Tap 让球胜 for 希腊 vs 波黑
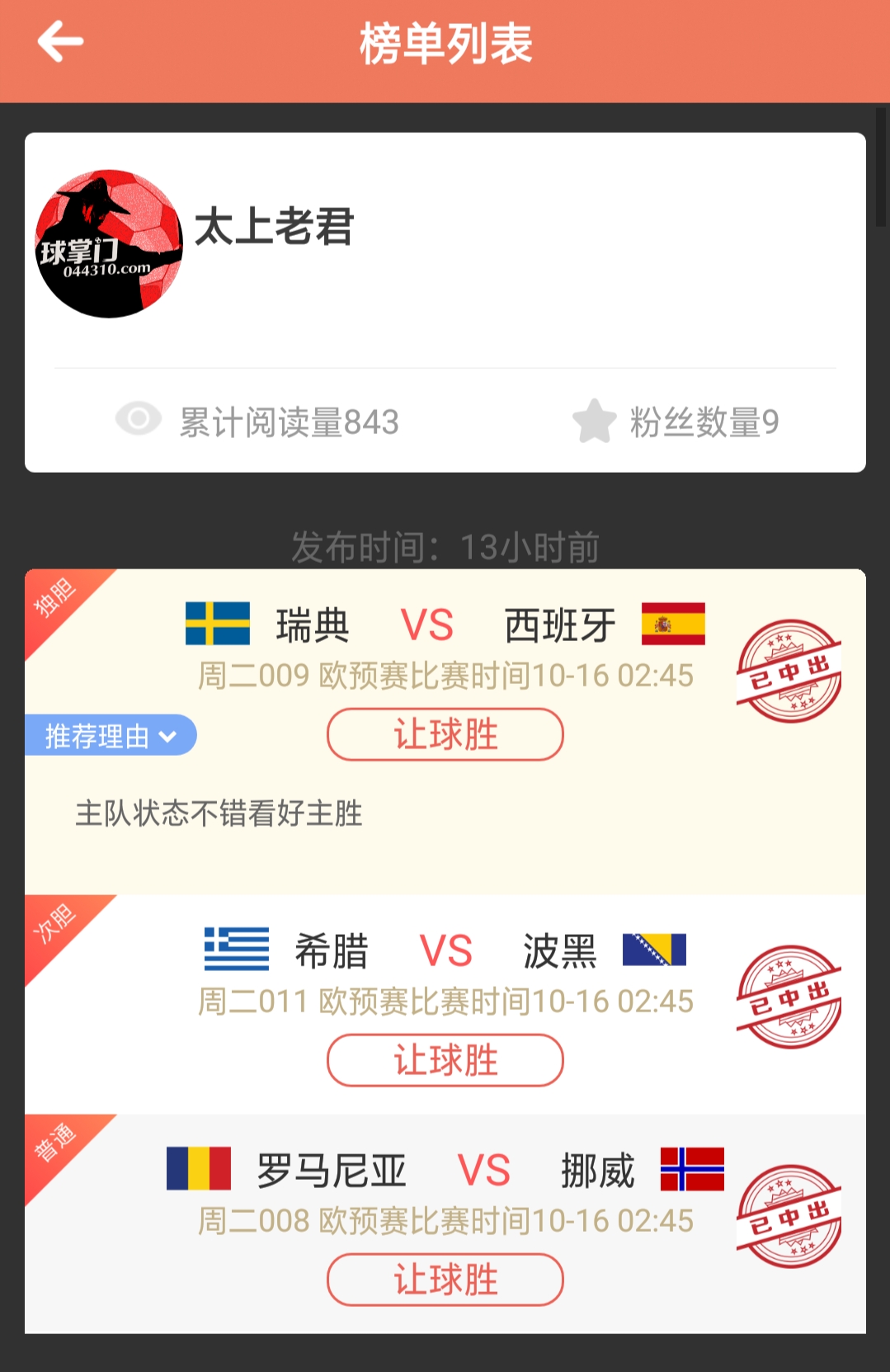This screenshot has height=1372, width=890. coord(445,1060)
